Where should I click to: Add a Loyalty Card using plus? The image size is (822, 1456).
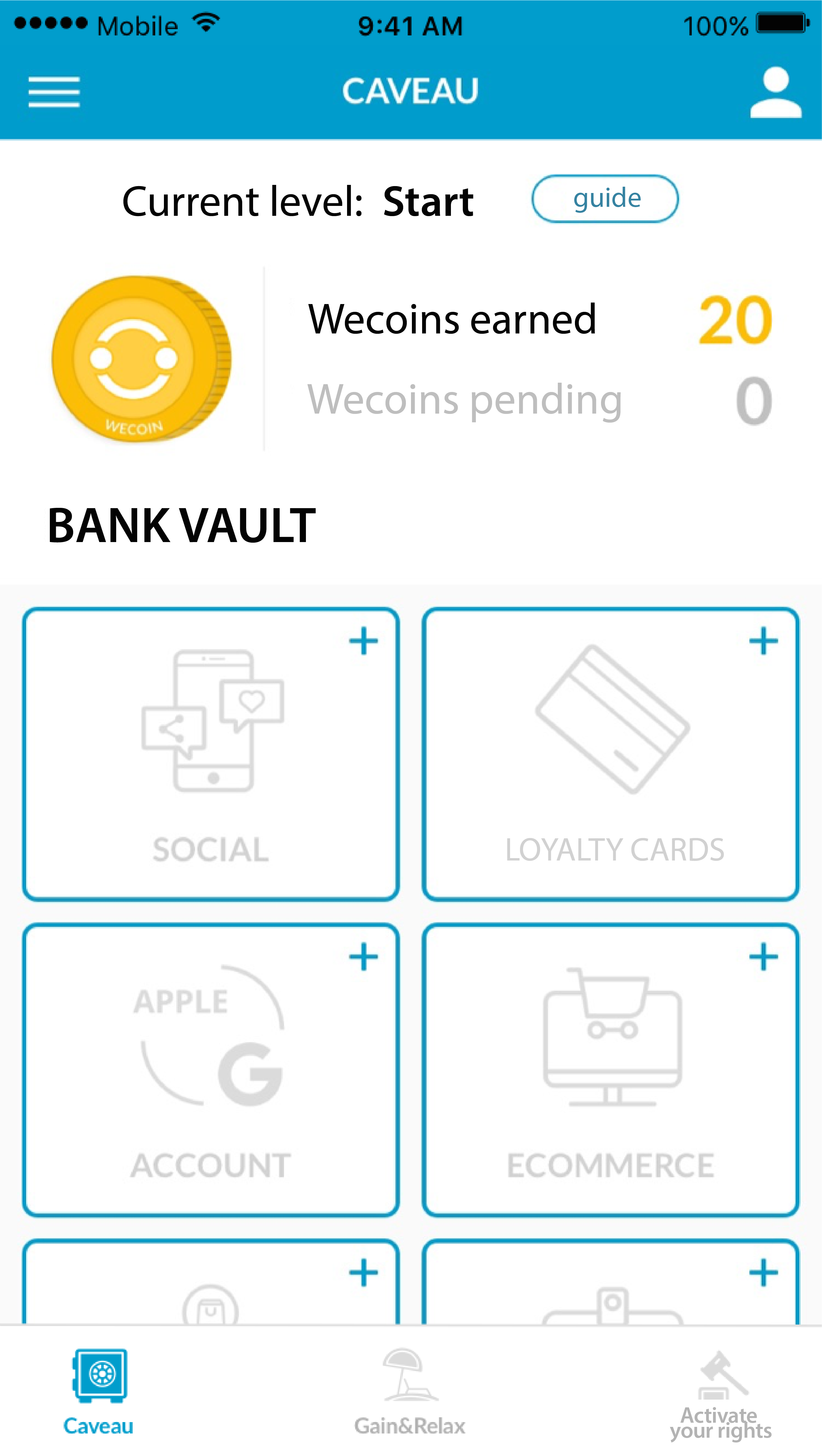[764, 641]
